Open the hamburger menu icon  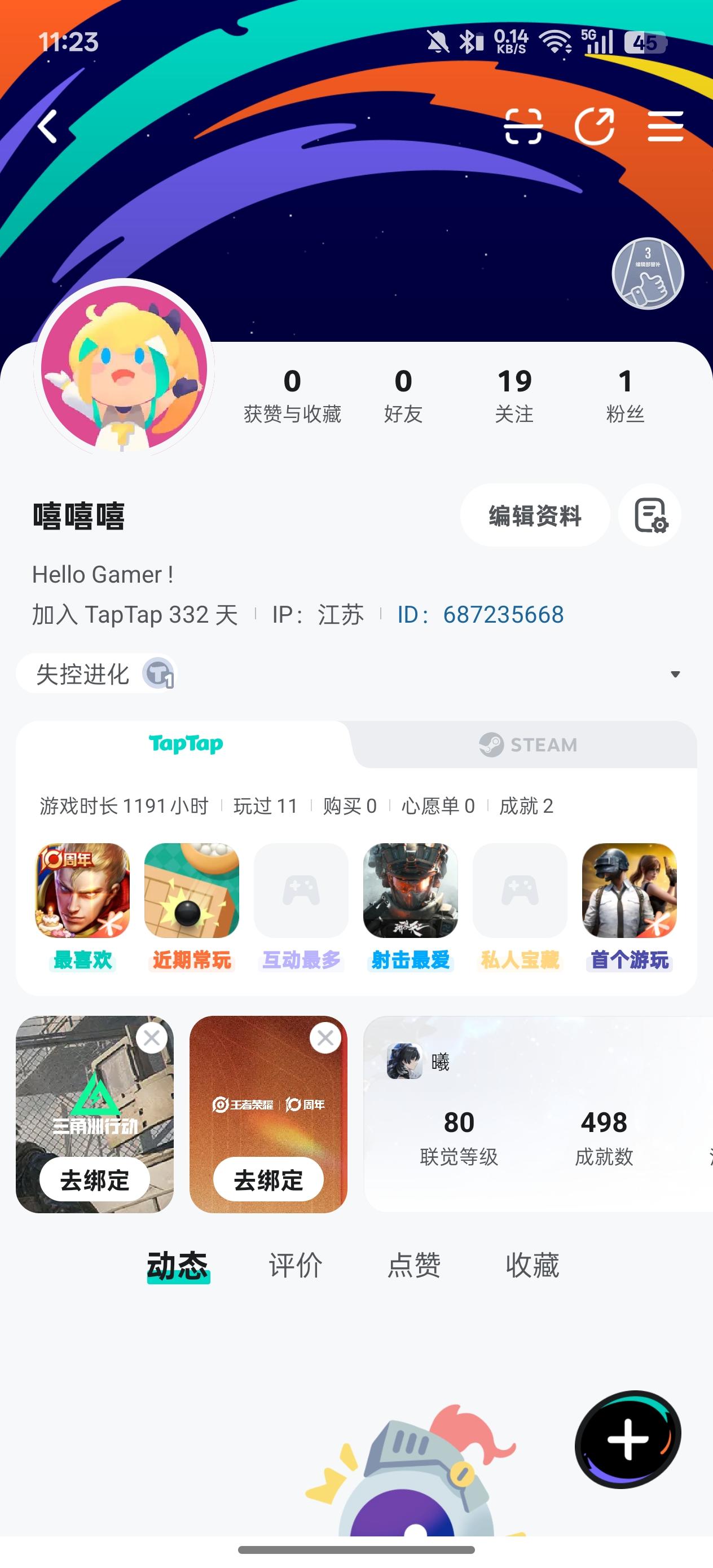pos(666,126)
